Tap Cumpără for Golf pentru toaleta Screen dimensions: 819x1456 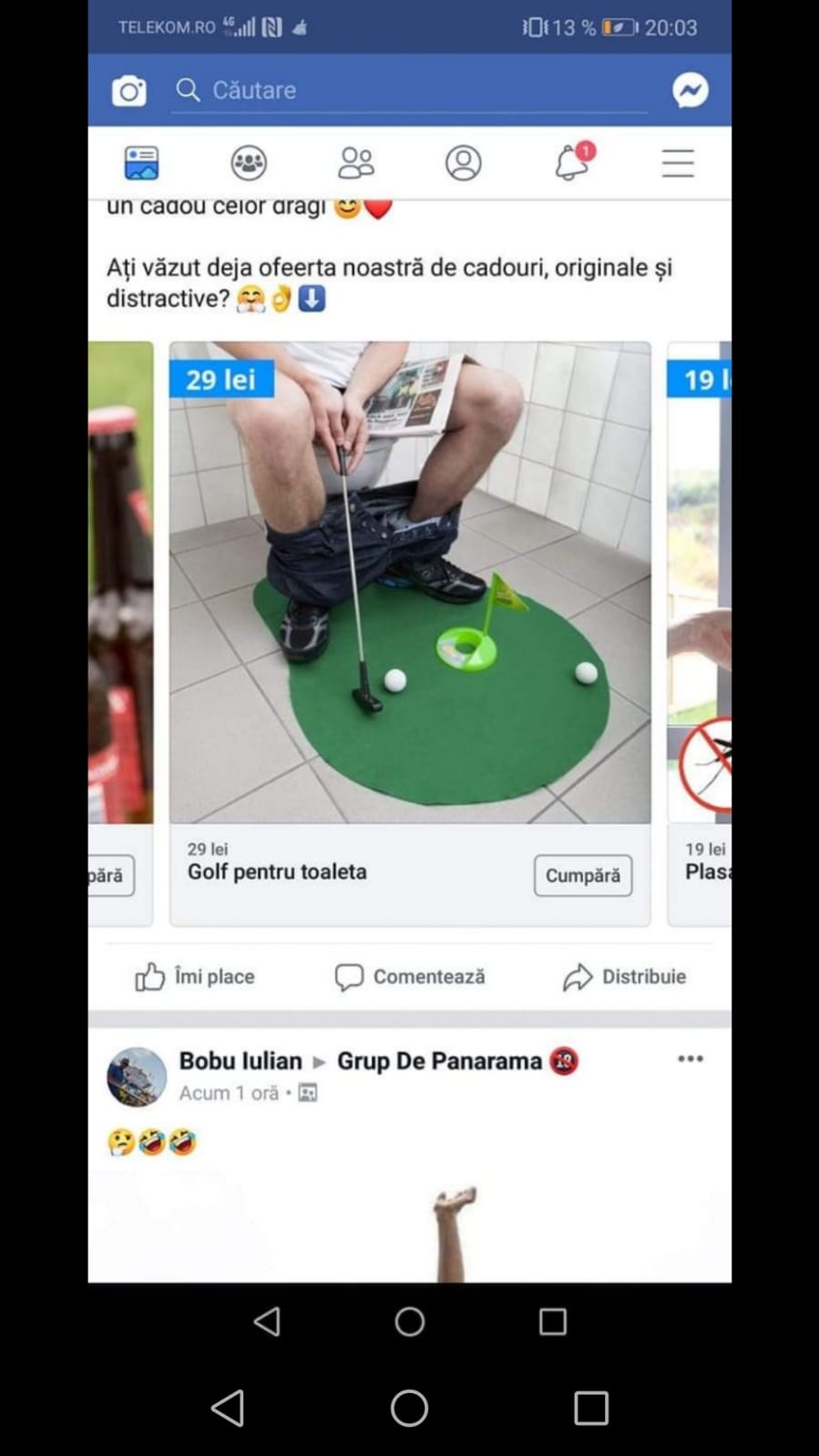click(583, 875)
